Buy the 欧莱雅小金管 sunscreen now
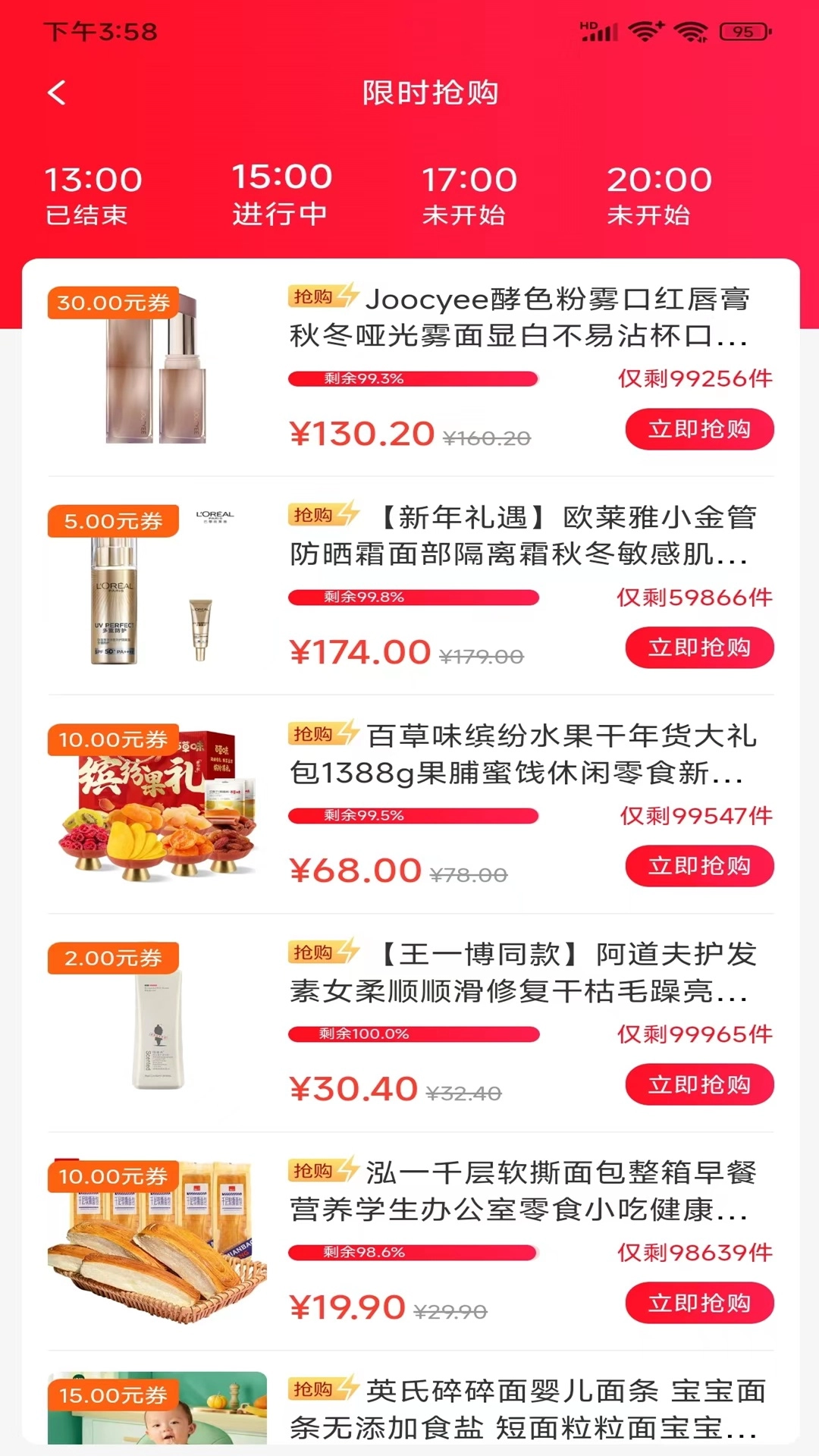819x1456 pixels. [698, 648]
